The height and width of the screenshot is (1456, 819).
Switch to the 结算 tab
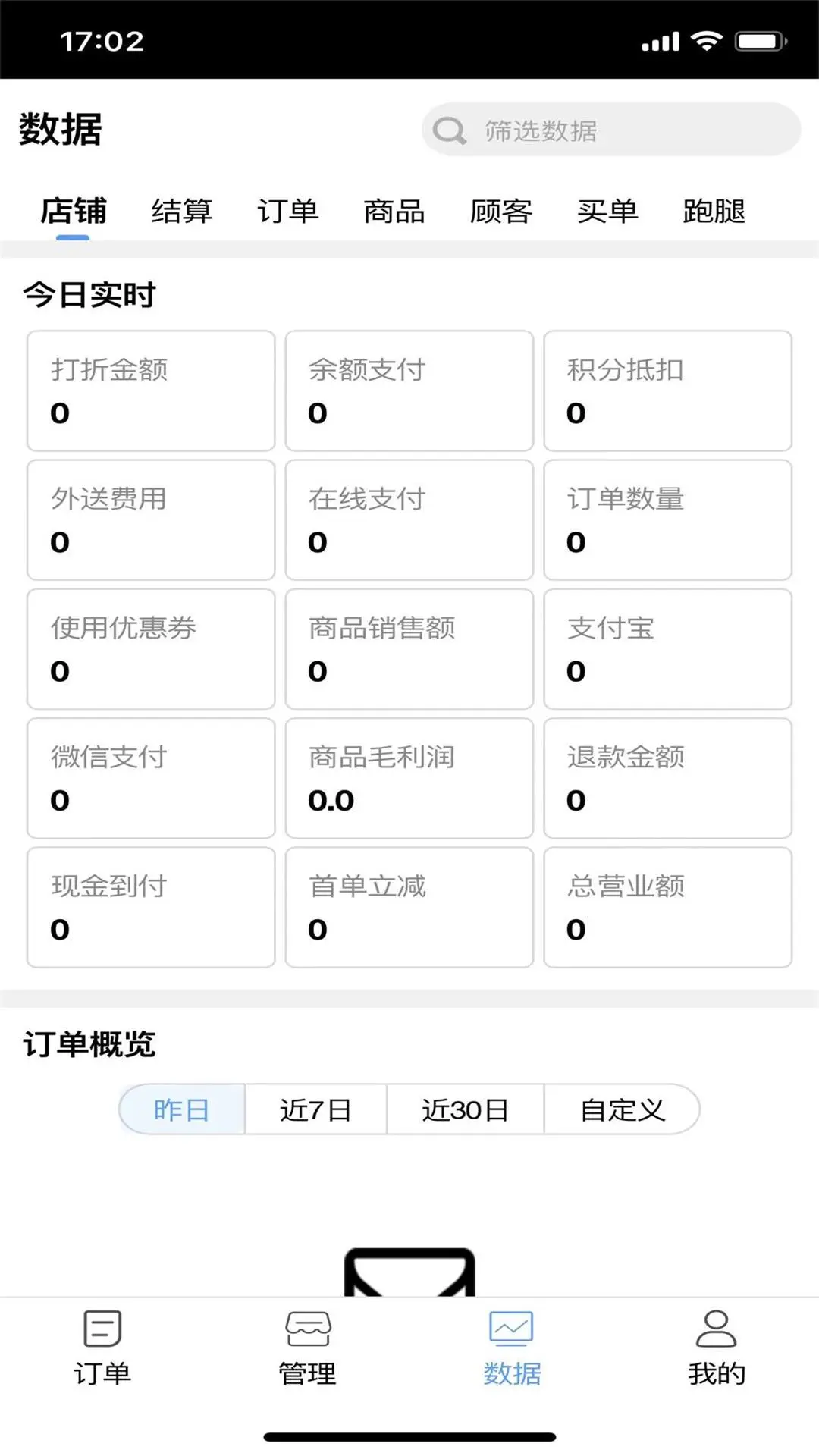click(182, 212)
